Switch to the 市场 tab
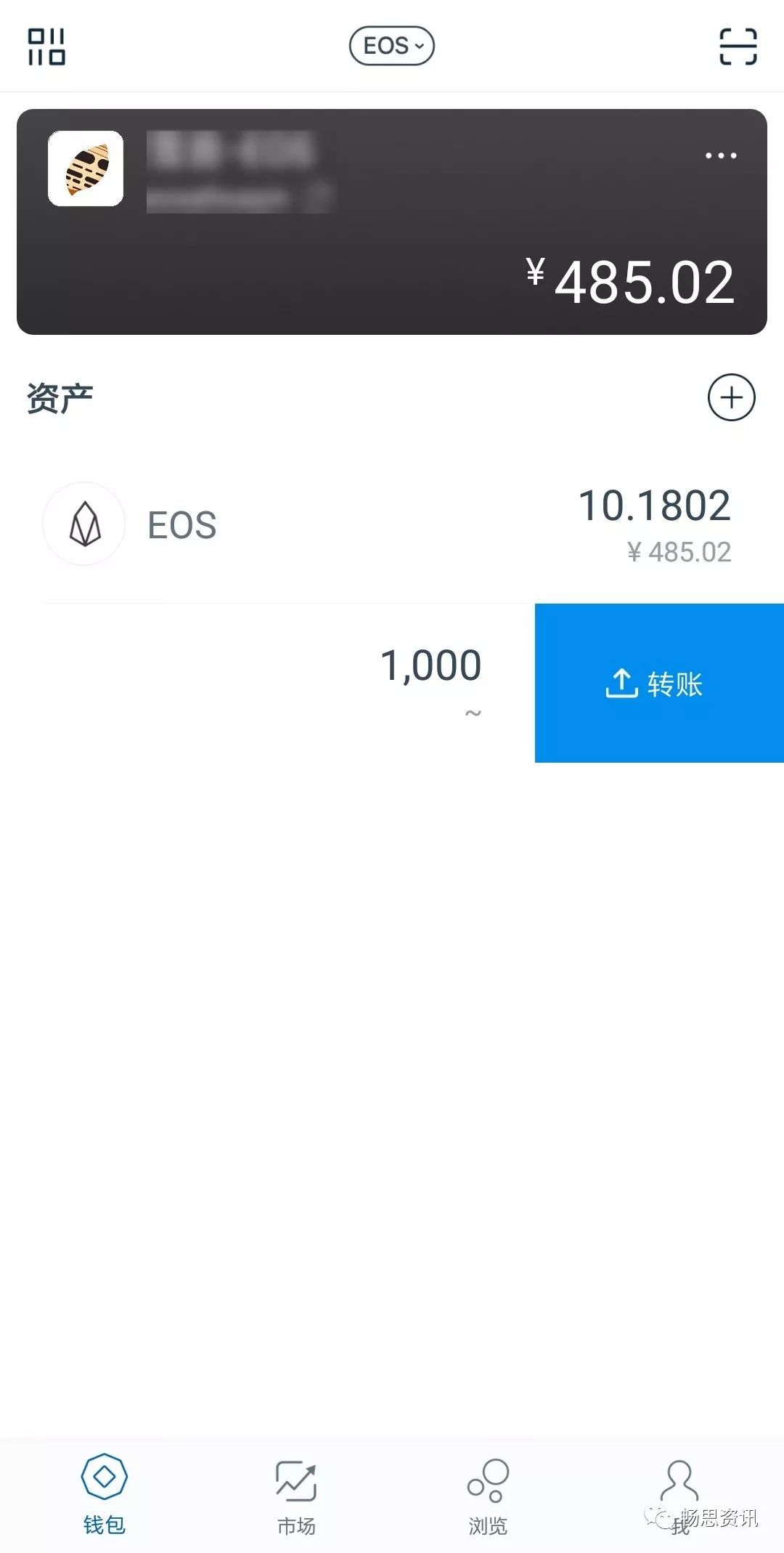Image resolution: width=784 pixels, height=1553 pixels. click(x=294, y=1507)
